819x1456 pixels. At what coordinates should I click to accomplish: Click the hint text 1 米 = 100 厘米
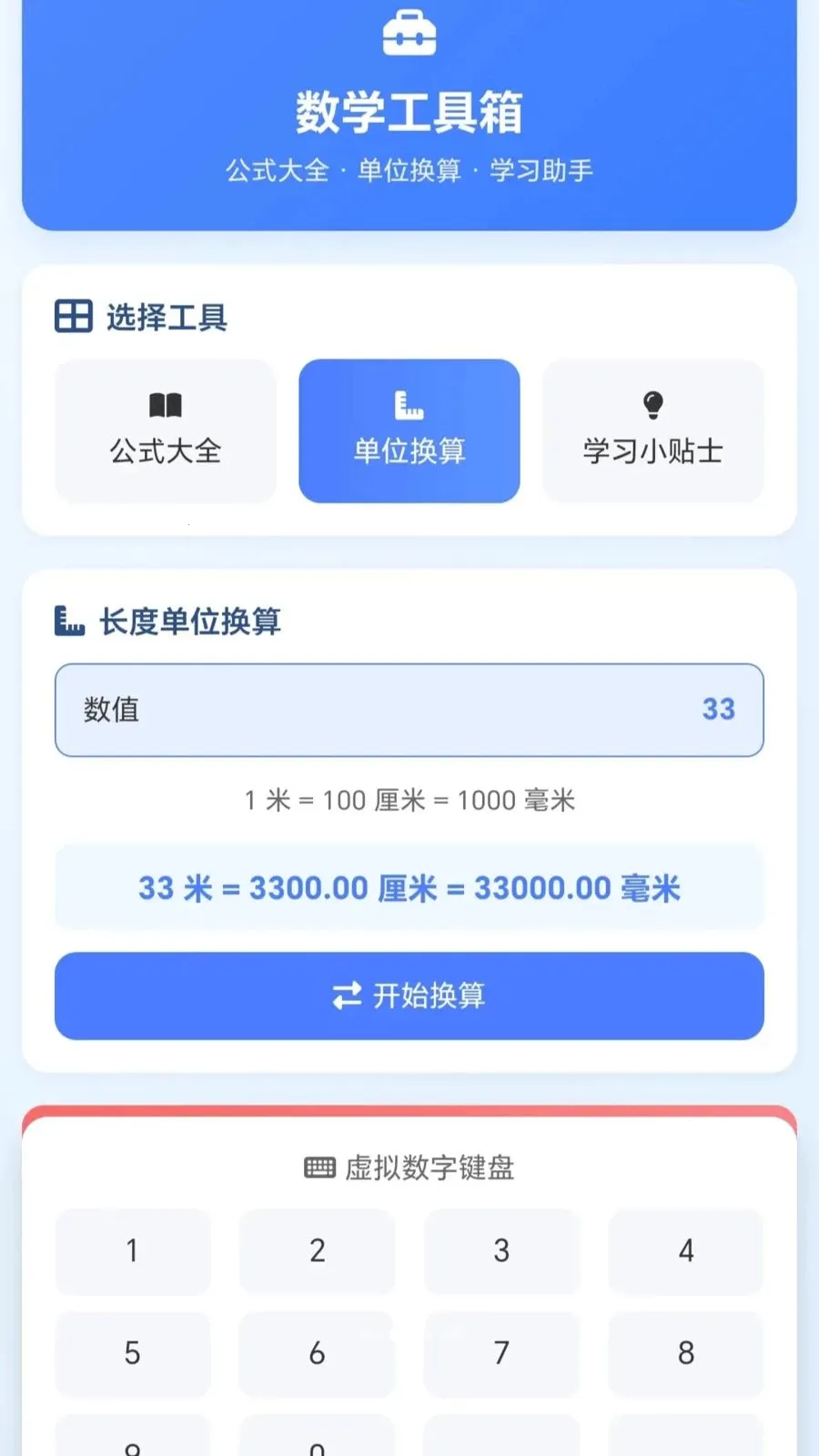[409, 800]
